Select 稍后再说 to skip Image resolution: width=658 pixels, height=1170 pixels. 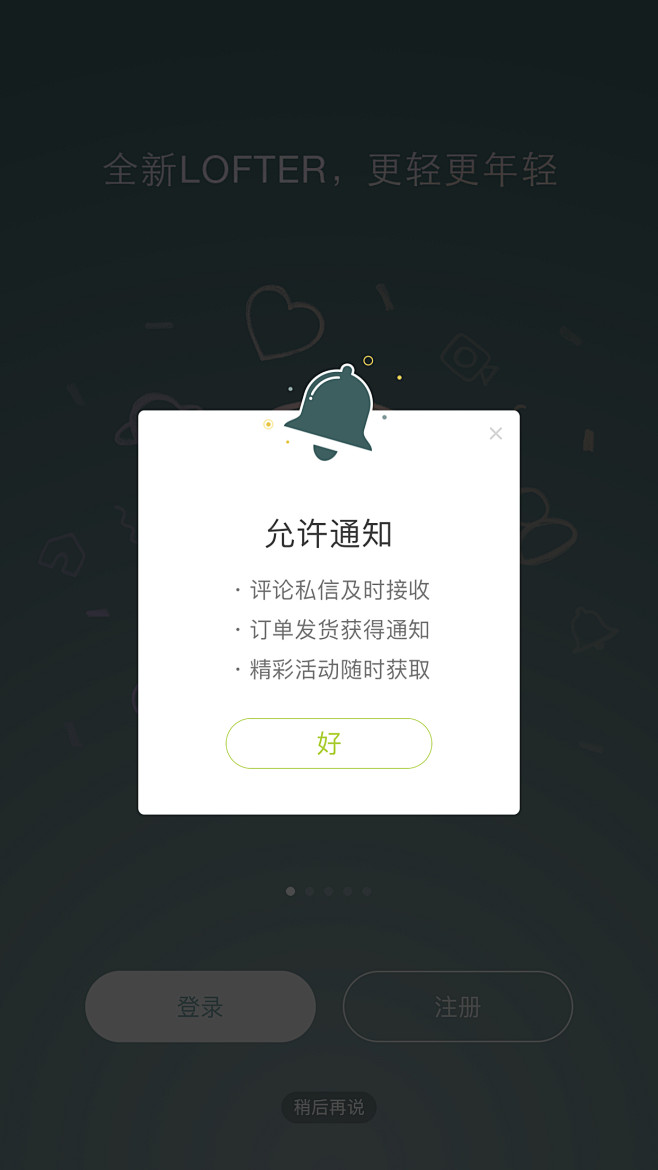(x=328, y=1107)
